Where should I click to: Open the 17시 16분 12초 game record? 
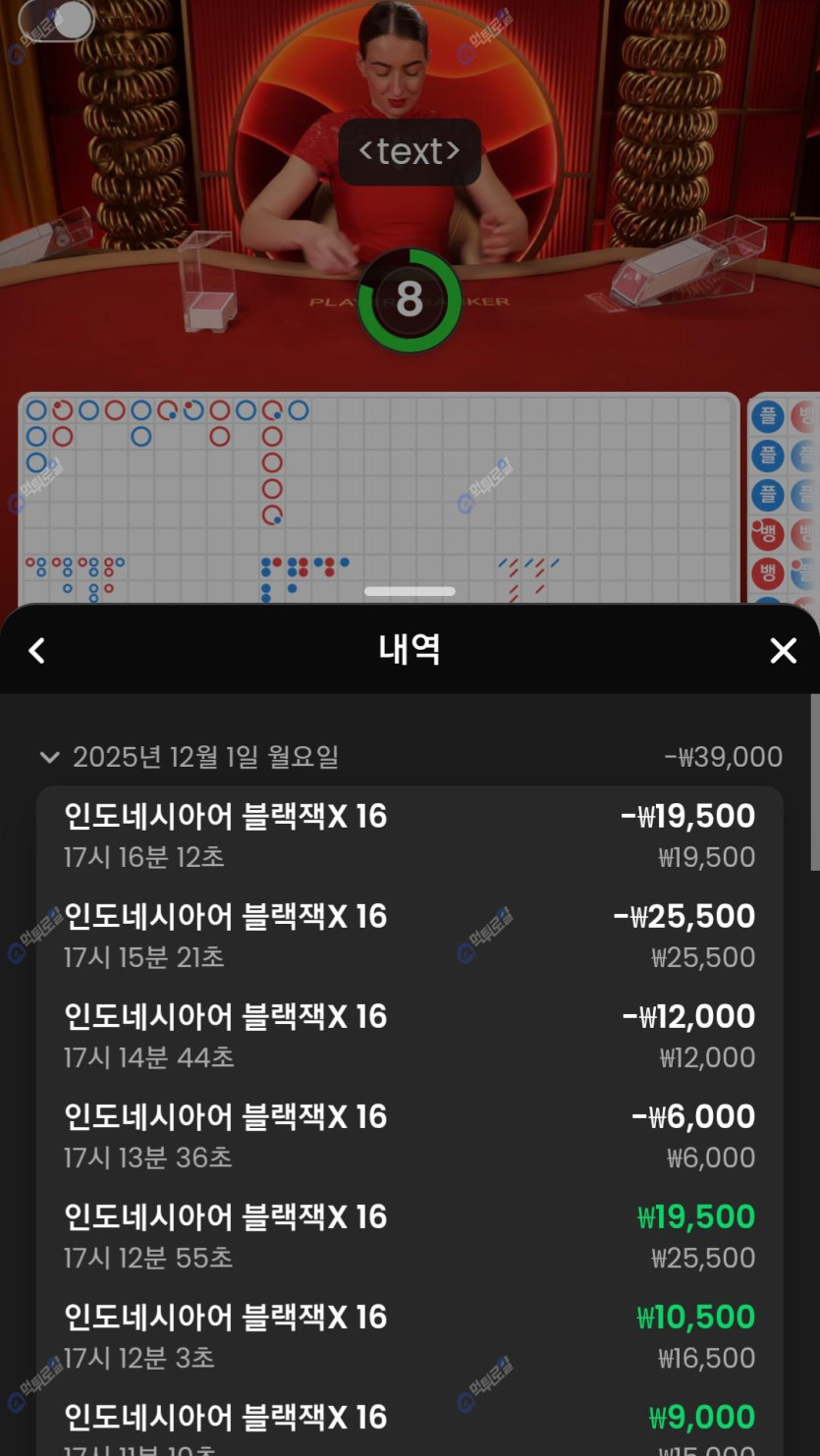pos(409,836)
